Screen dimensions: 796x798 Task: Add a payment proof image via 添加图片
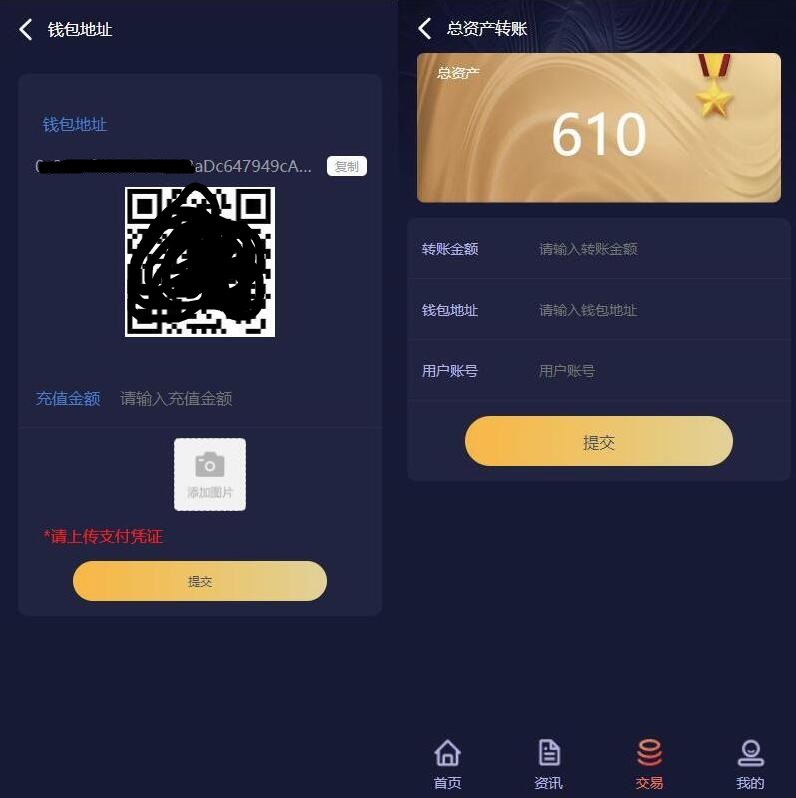(209, 474)
